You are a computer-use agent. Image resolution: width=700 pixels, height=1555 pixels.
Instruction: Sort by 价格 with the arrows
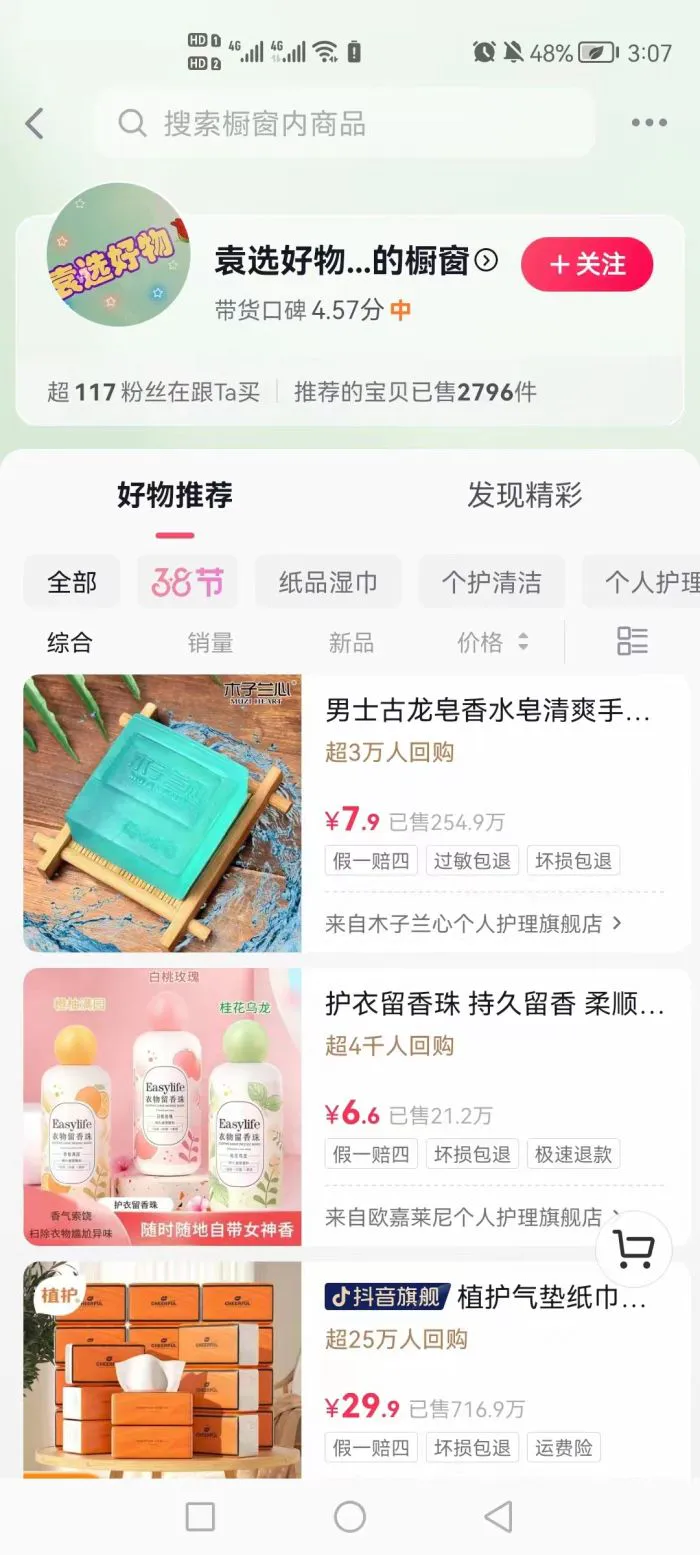493,643
